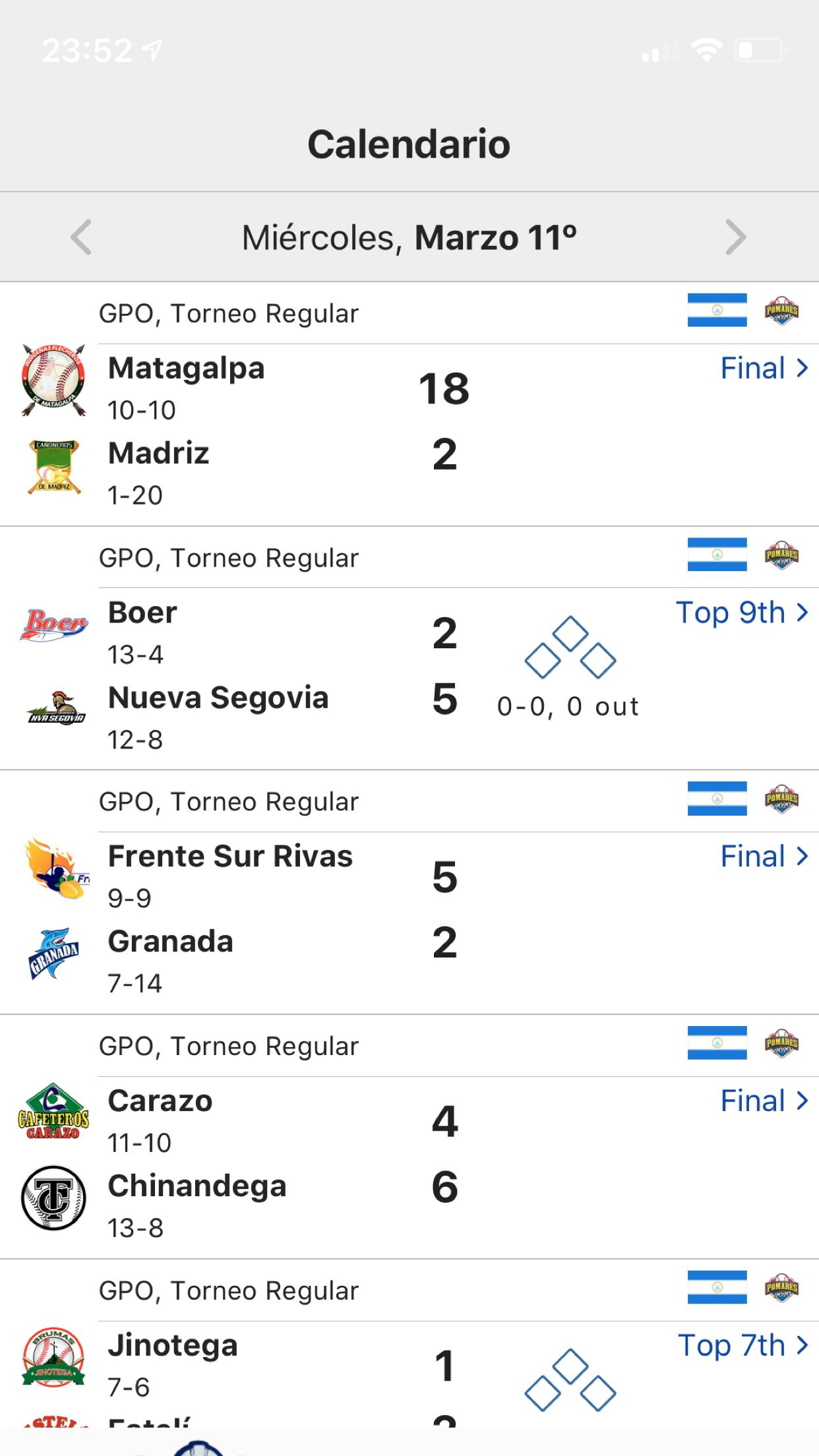This screenshot has width=819, height=1456.
Task: Open the Matagalpa vs Madriz final game
Action: (763, 368)
